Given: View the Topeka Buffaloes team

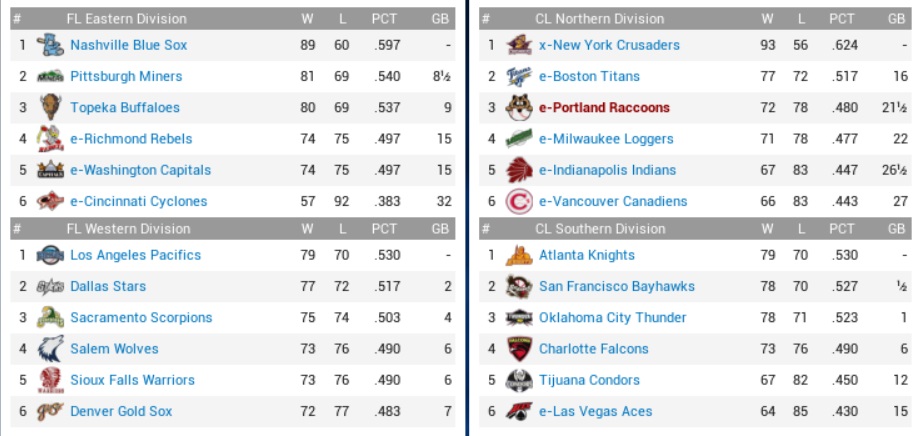Looking at the screenshot, I should 125,107.
